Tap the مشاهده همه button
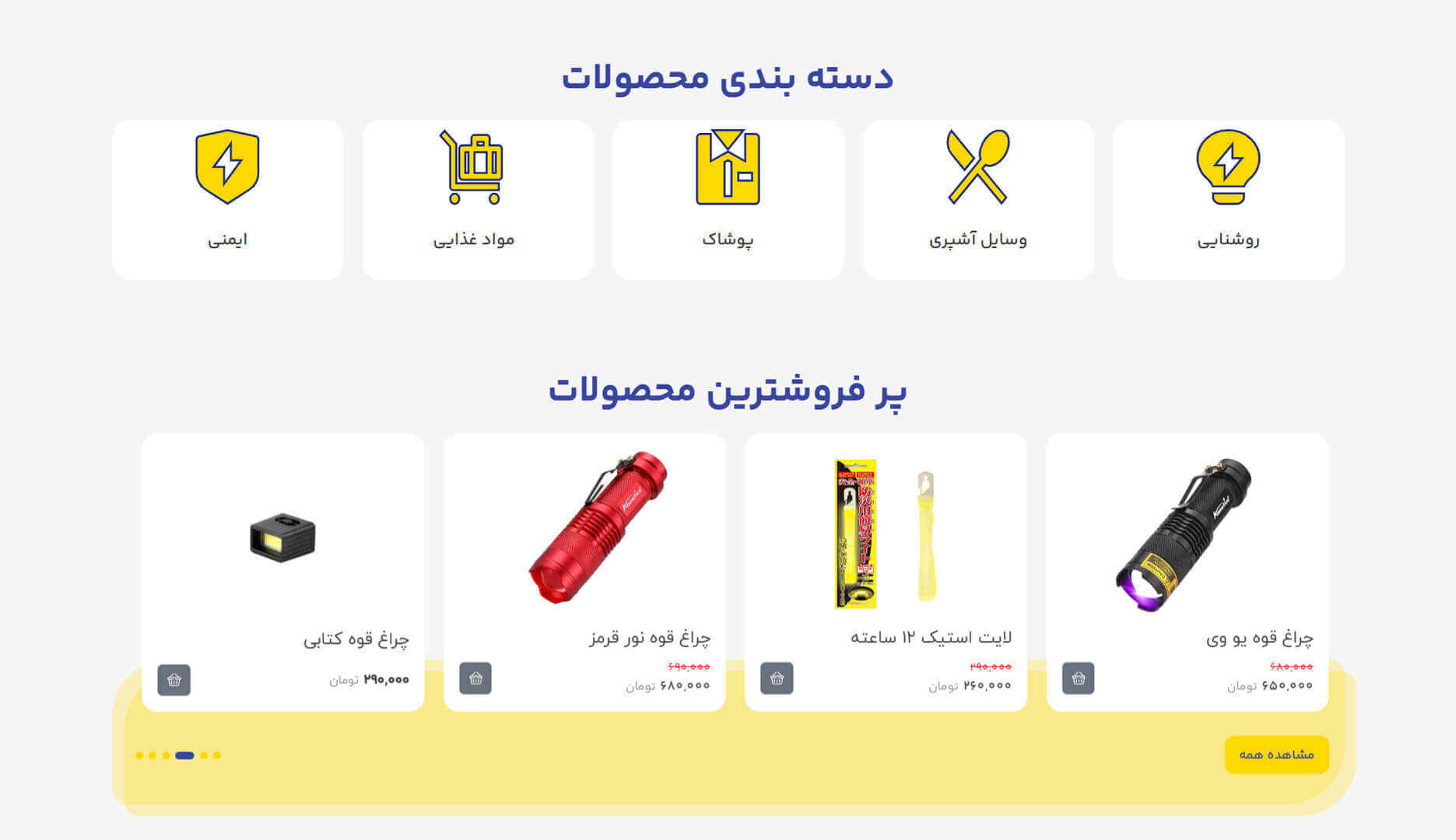1456x840 pixels. point(1276,754)
